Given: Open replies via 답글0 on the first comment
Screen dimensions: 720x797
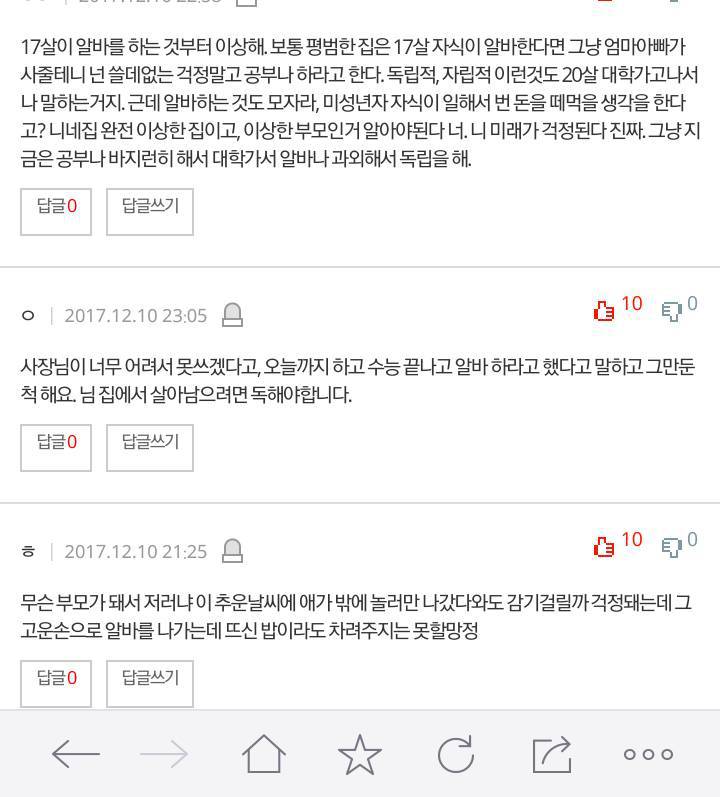Looking at the screenshot, I should coord(56,210).
